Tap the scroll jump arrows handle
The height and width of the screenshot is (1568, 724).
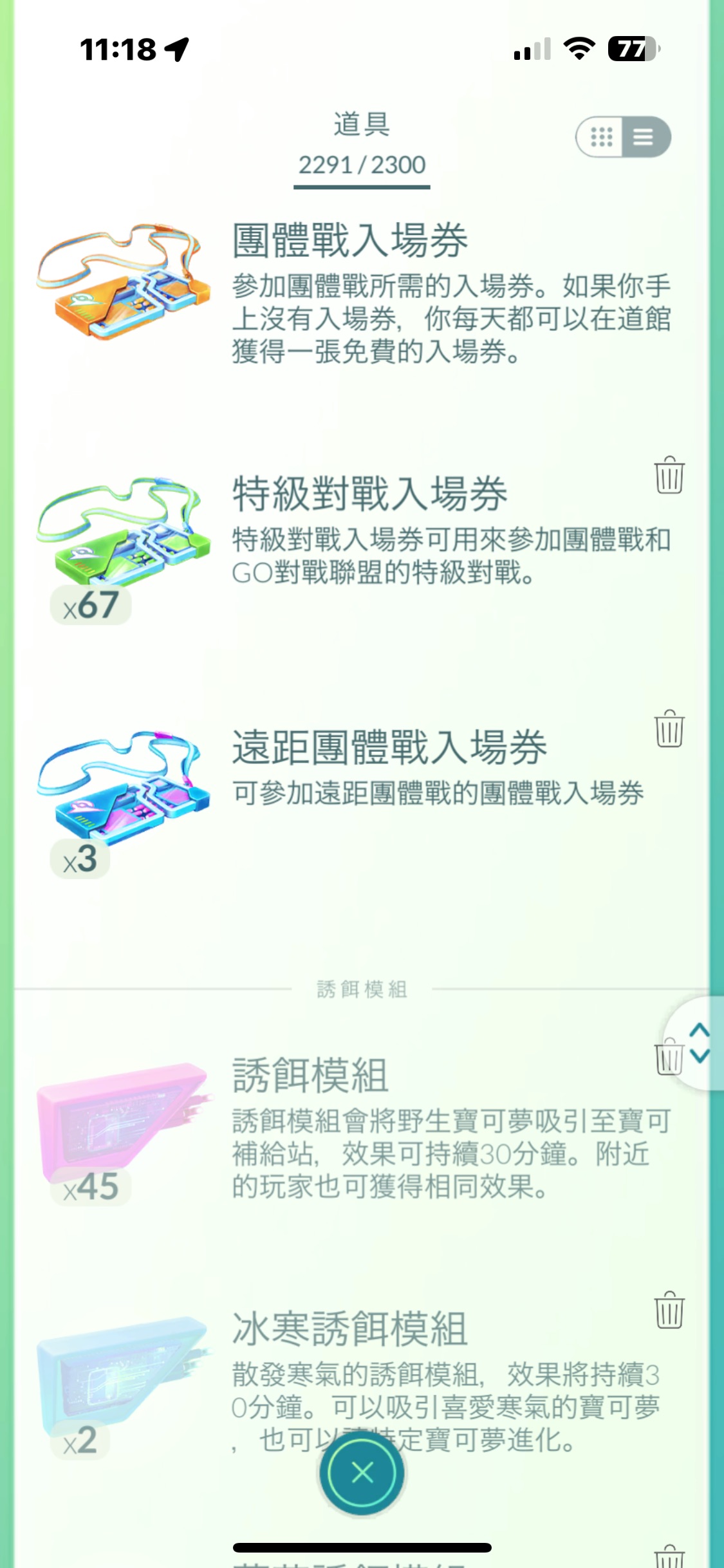(x=700, y=1043)
